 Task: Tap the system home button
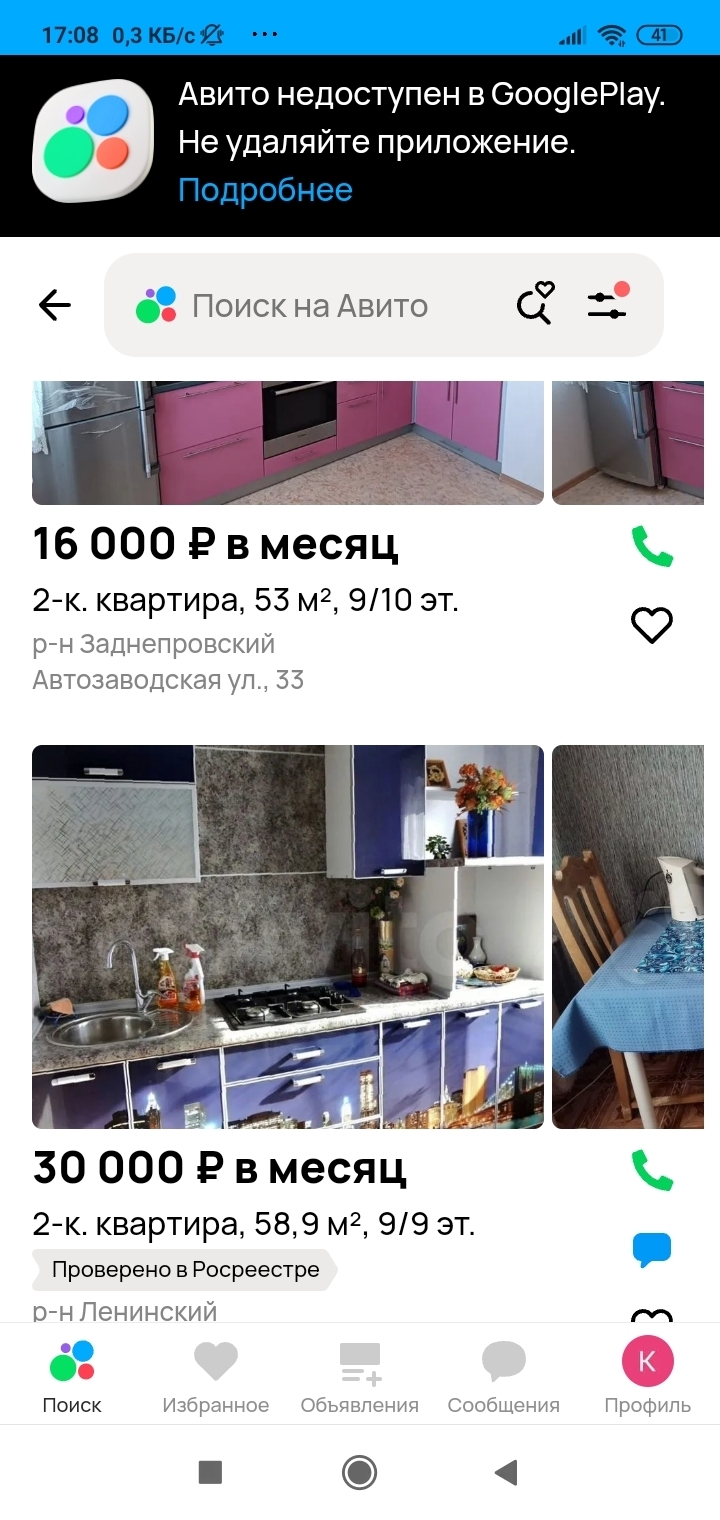[360, 1472]
